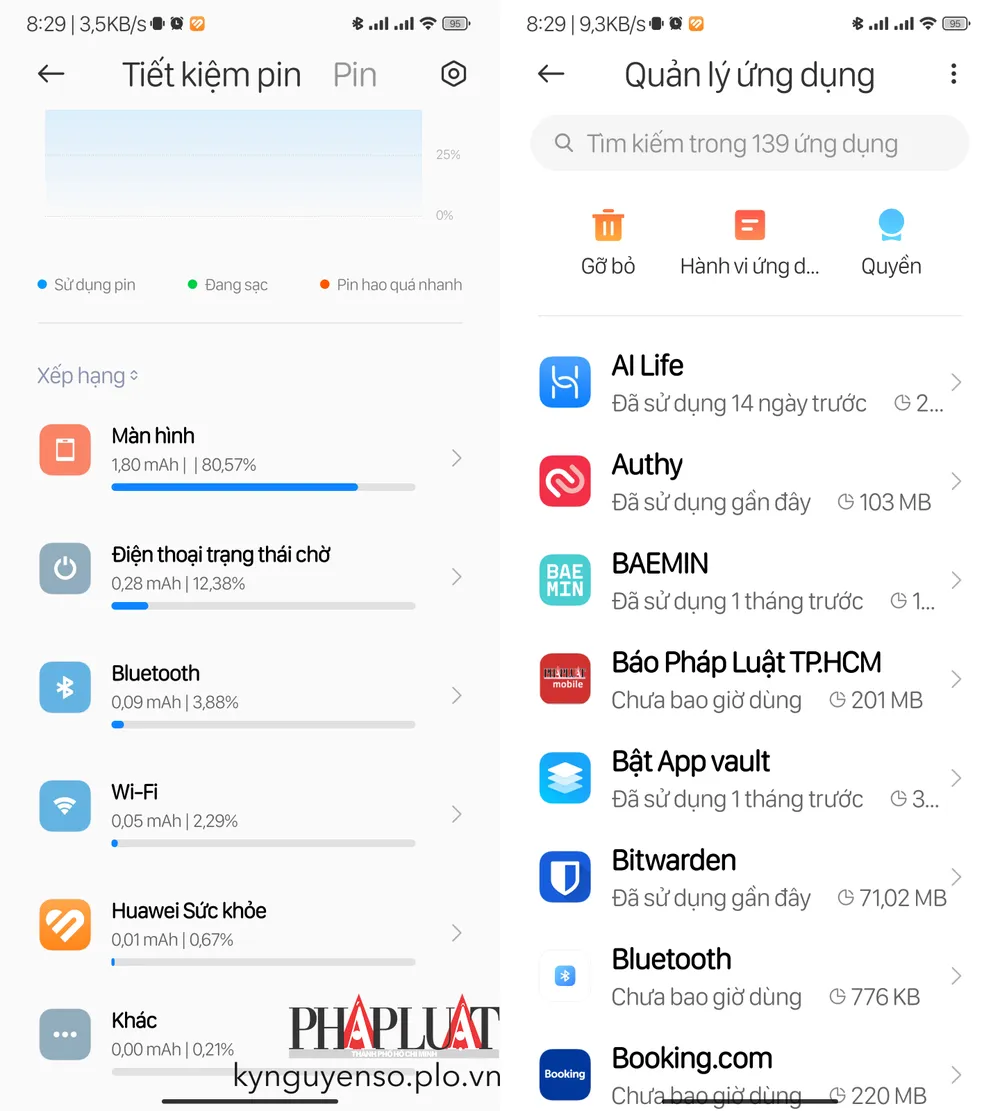
Task: Open the Quyền permissions shortcut
Action: click(891, 242)
